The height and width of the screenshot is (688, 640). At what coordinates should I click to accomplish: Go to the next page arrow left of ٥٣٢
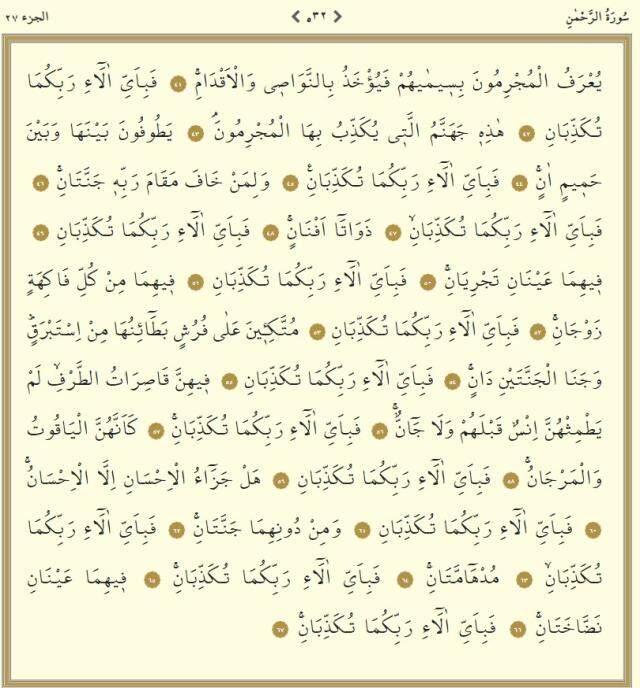pos(296,16)
